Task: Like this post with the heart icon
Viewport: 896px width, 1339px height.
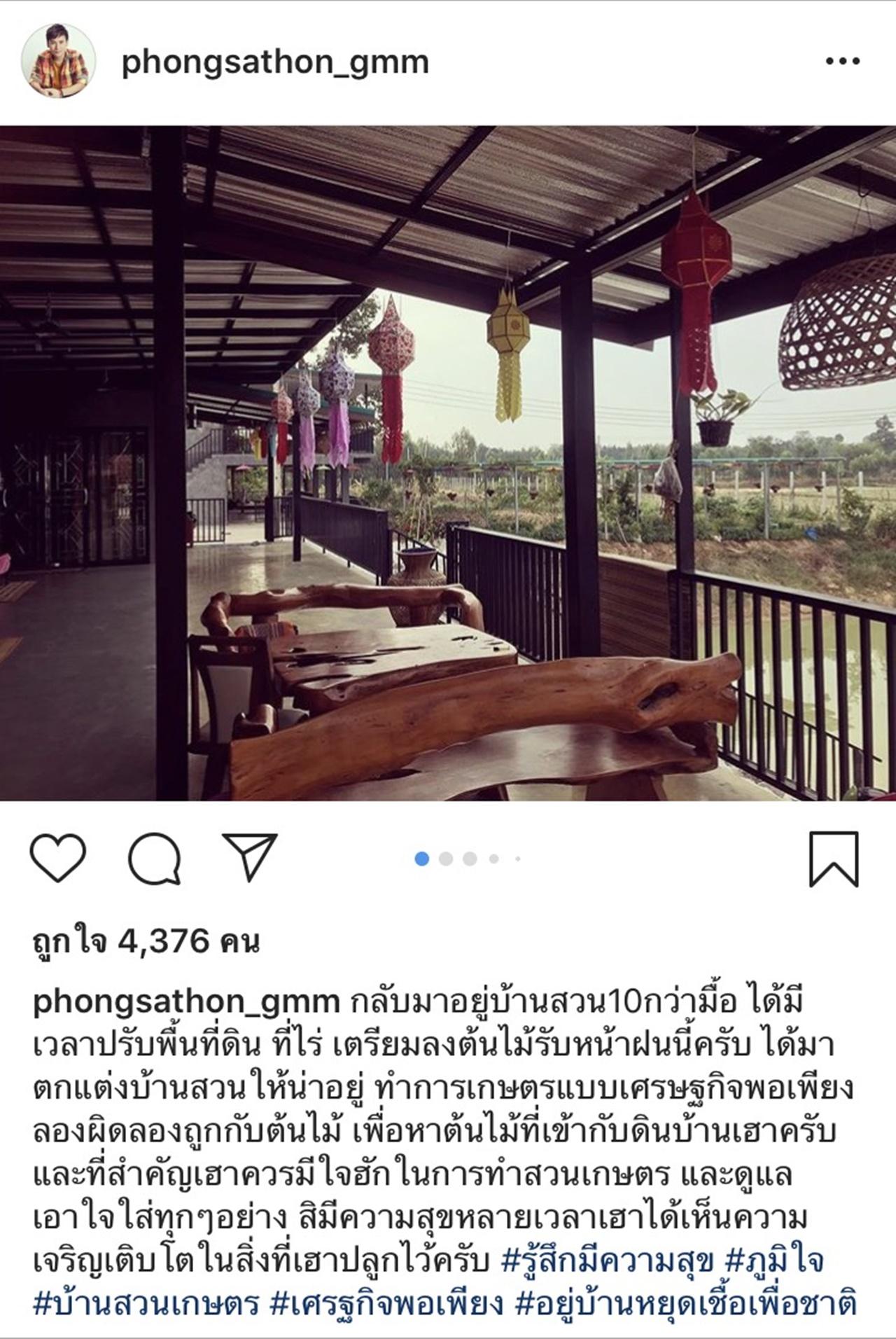Action: click(x=58, y=858)
